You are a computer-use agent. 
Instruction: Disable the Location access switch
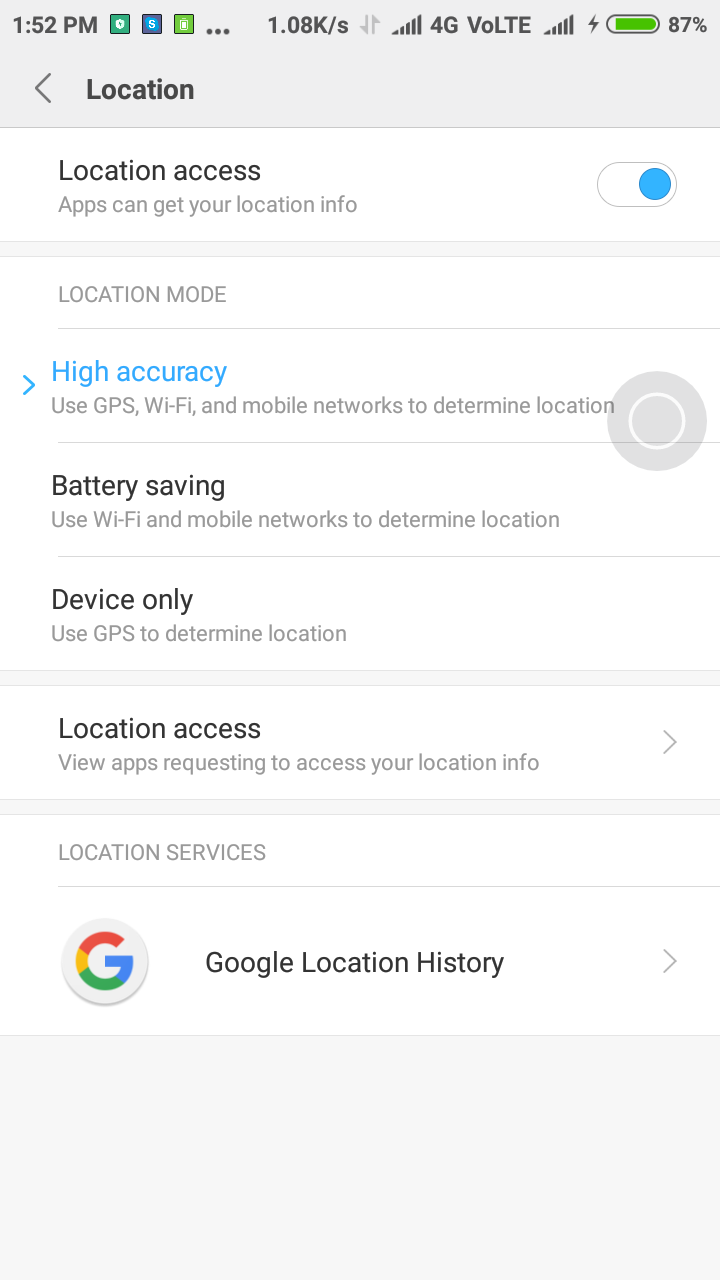coord(637,184)
